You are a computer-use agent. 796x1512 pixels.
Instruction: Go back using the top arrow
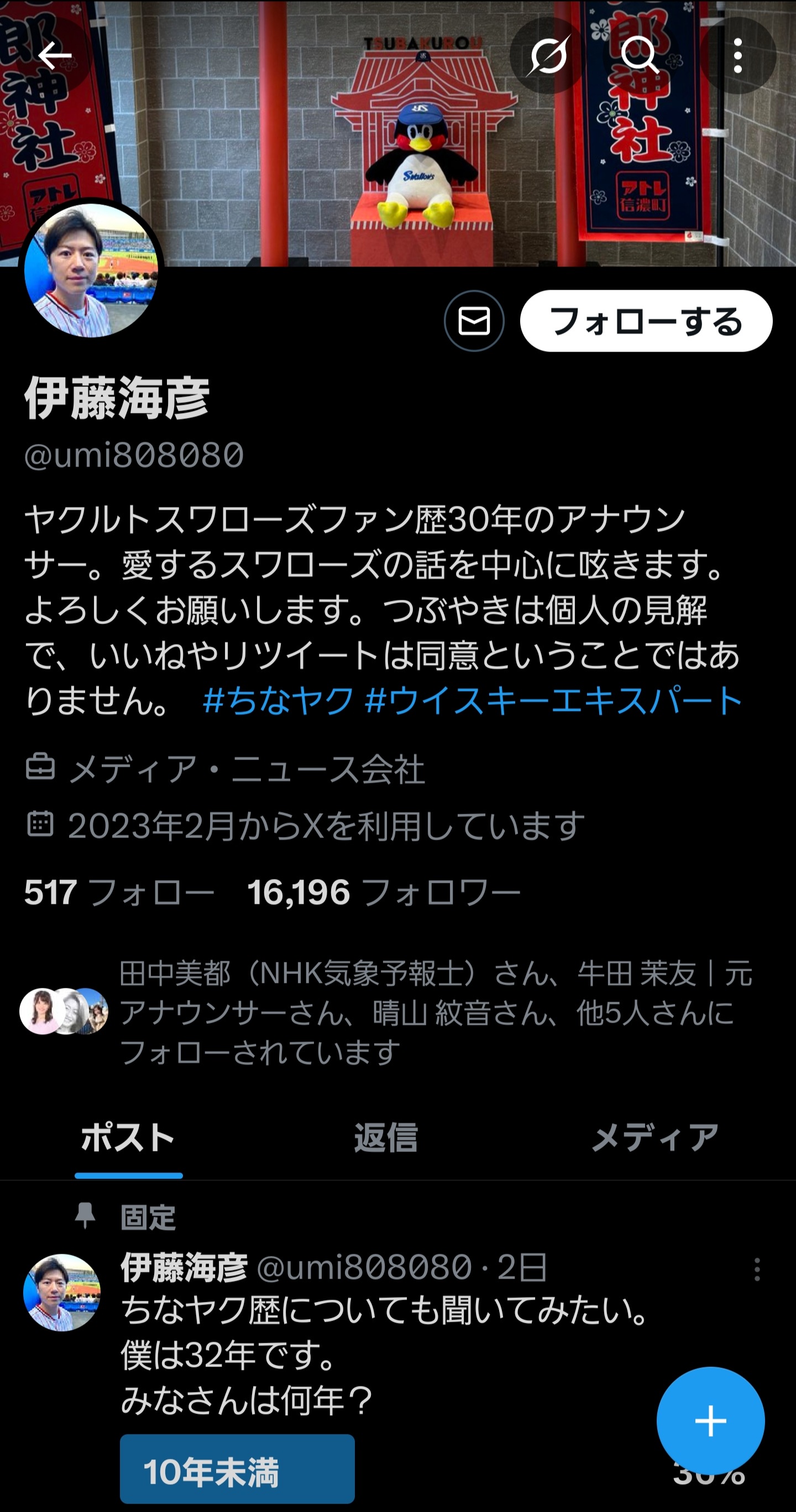(x=55, y=56)
